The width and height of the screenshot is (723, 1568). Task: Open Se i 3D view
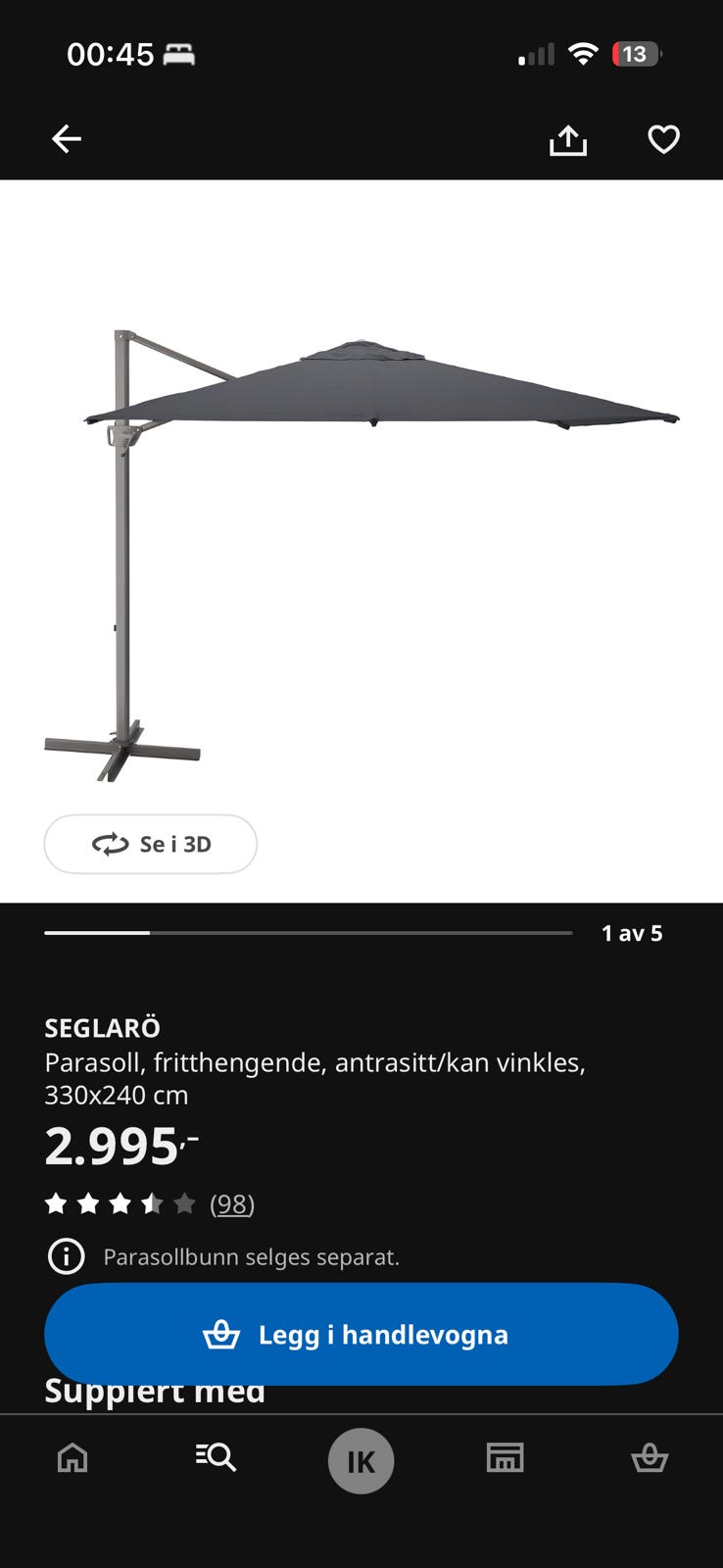pos(150,844)
